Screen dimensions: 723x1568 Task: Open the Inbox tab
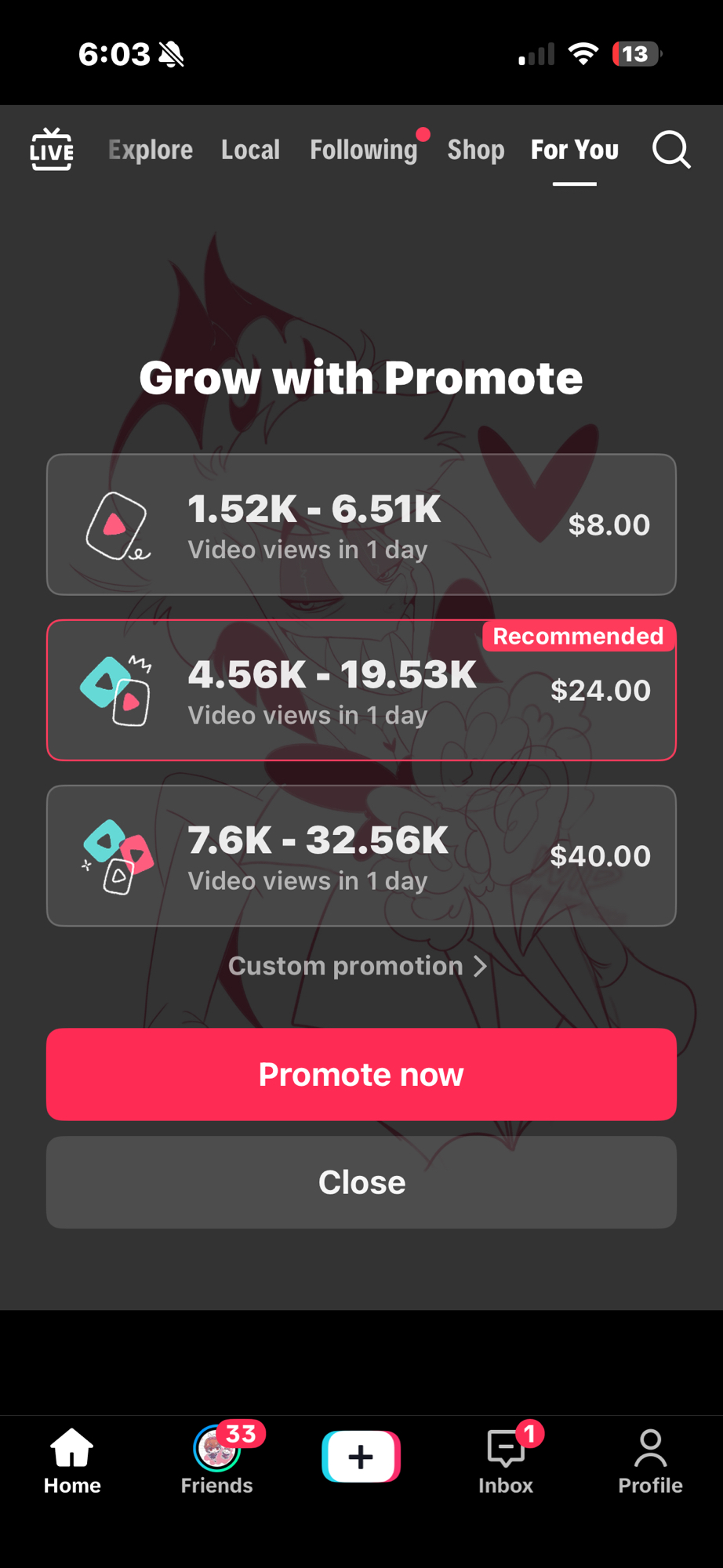coord(506,1461)
